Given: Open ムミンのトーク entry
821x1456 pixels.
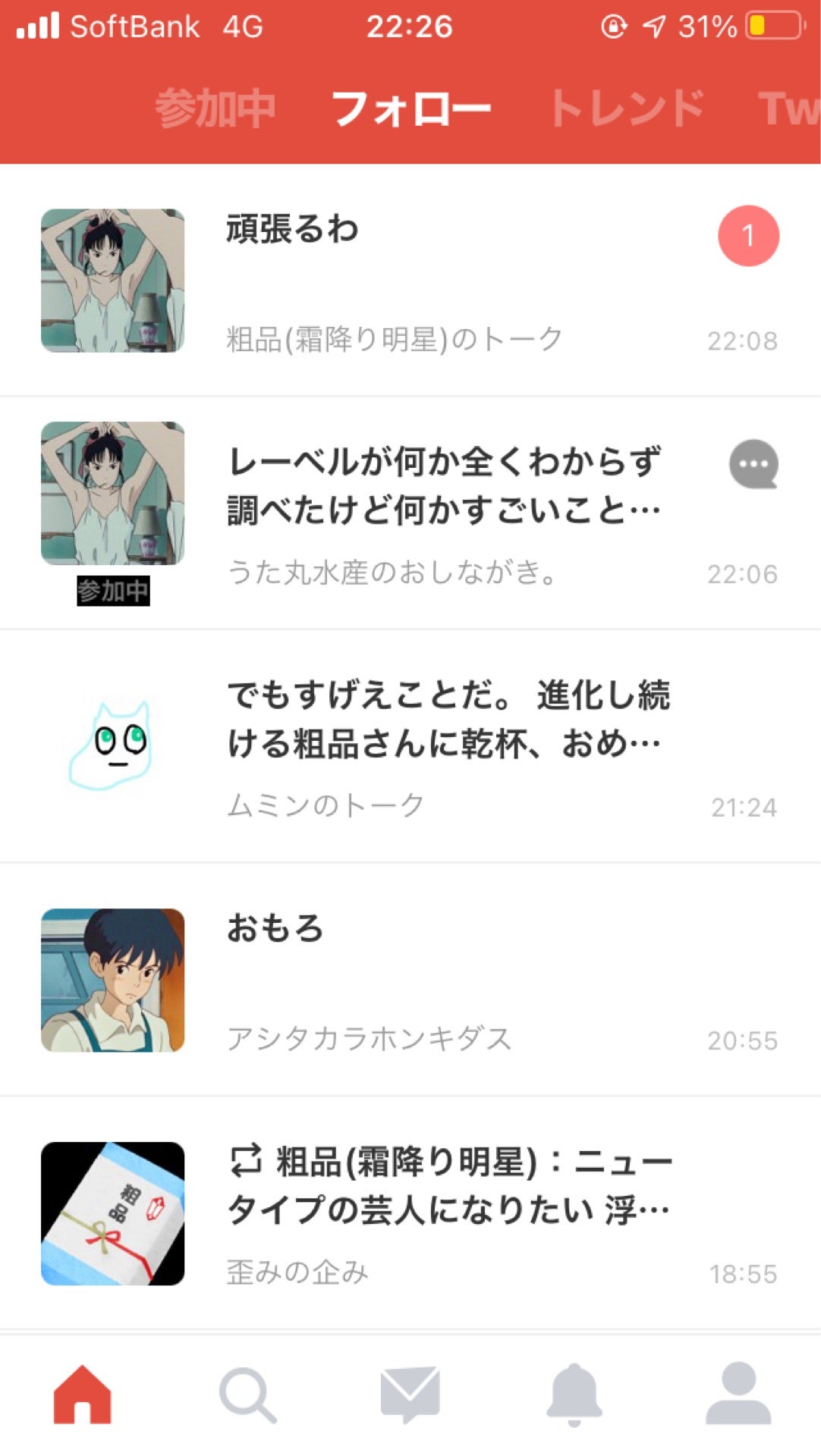Looking at the screenshot, I should (328, 806).
